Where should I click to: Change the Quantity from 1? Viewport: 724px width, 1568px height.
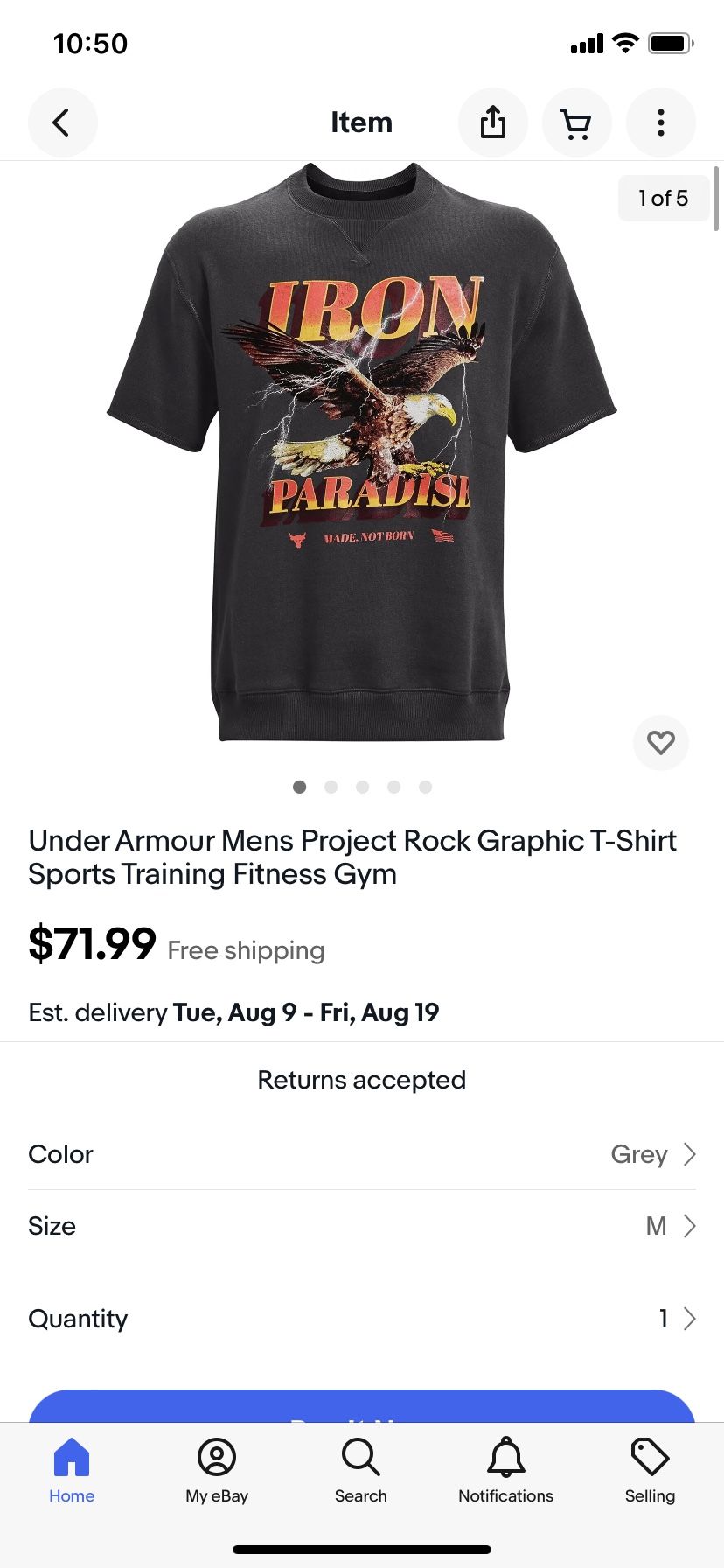tap(362, 1318)
